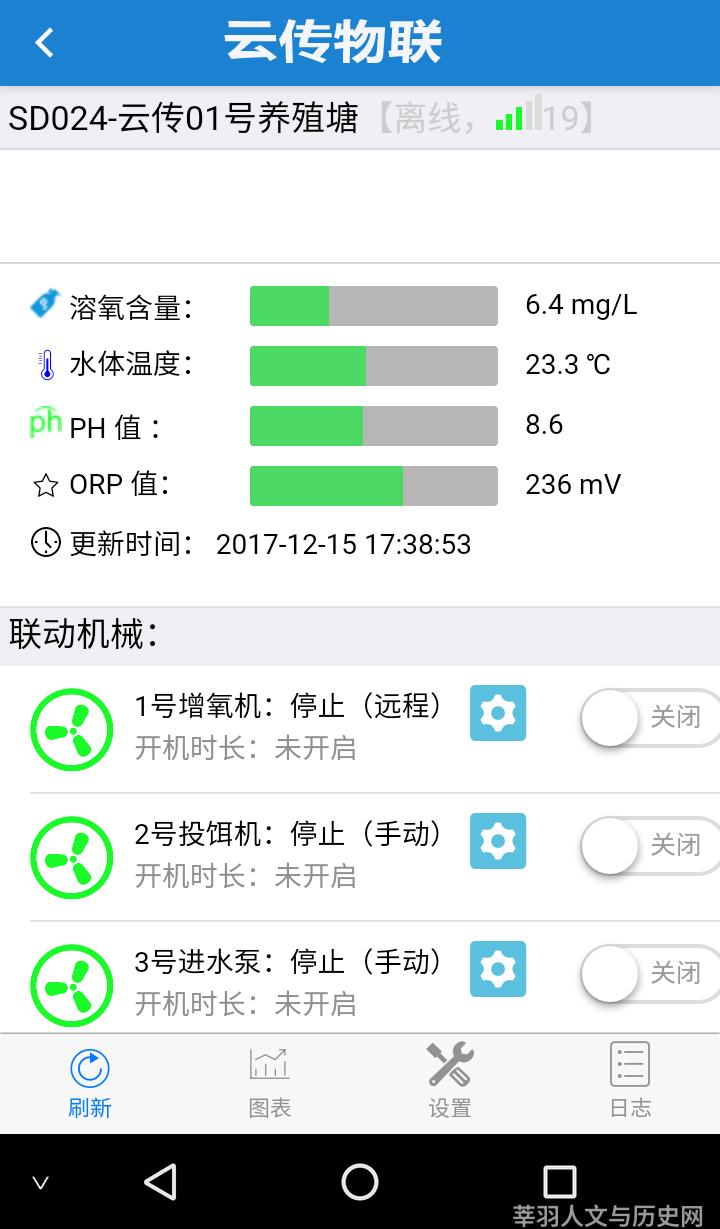Turn on the 1号增氧机 switch
The image size is (720, 1229).
tap(650, 717)
